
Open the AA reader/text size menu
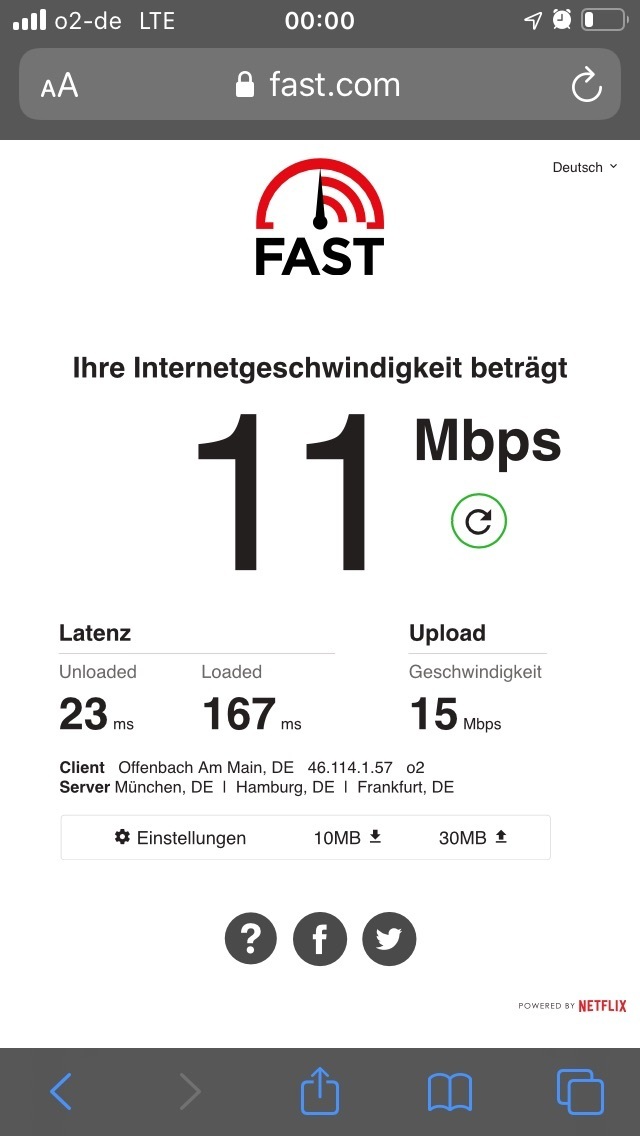pos(59,85)
